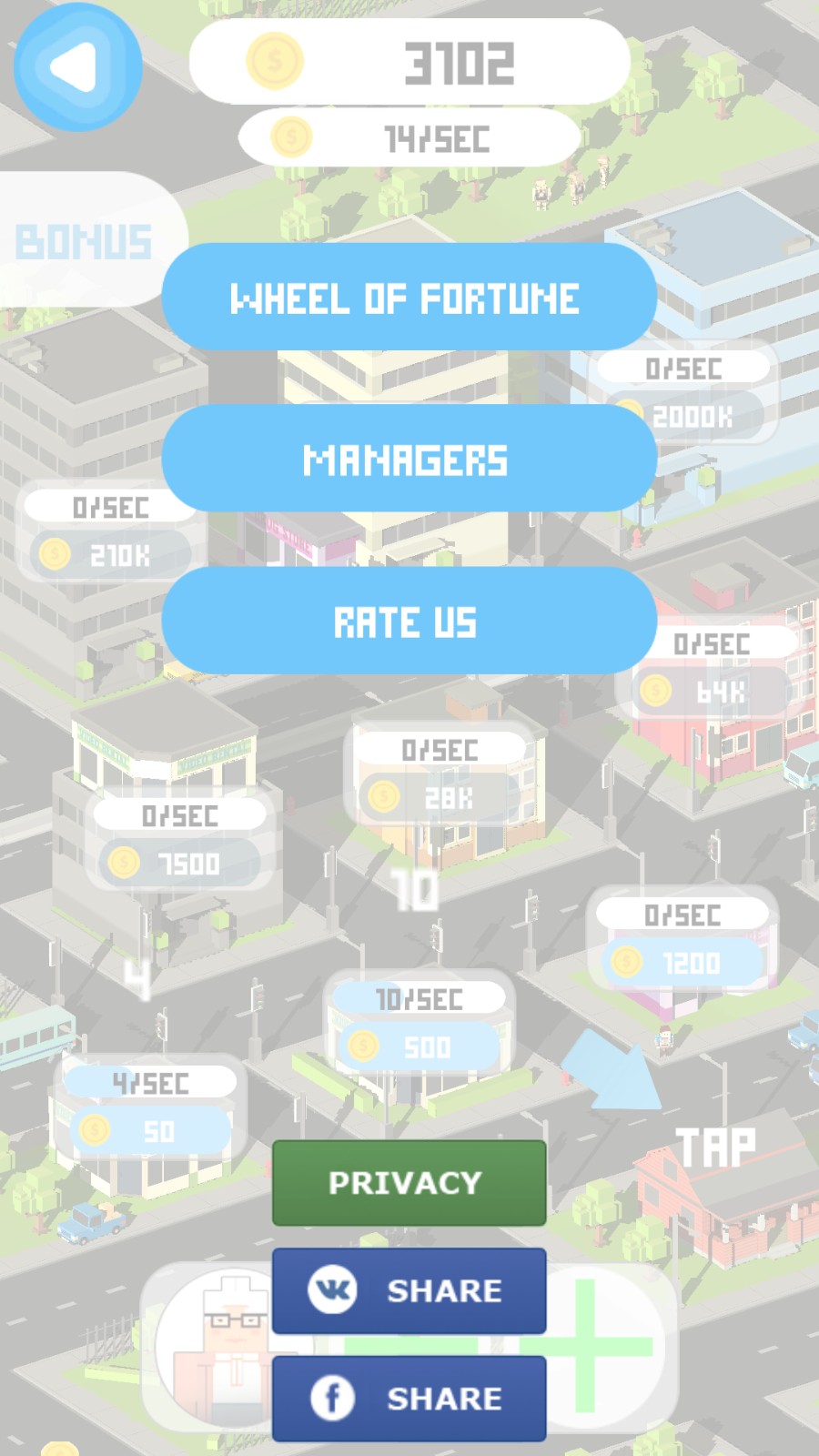Buy the building priced at 7500

pos(180,862)
